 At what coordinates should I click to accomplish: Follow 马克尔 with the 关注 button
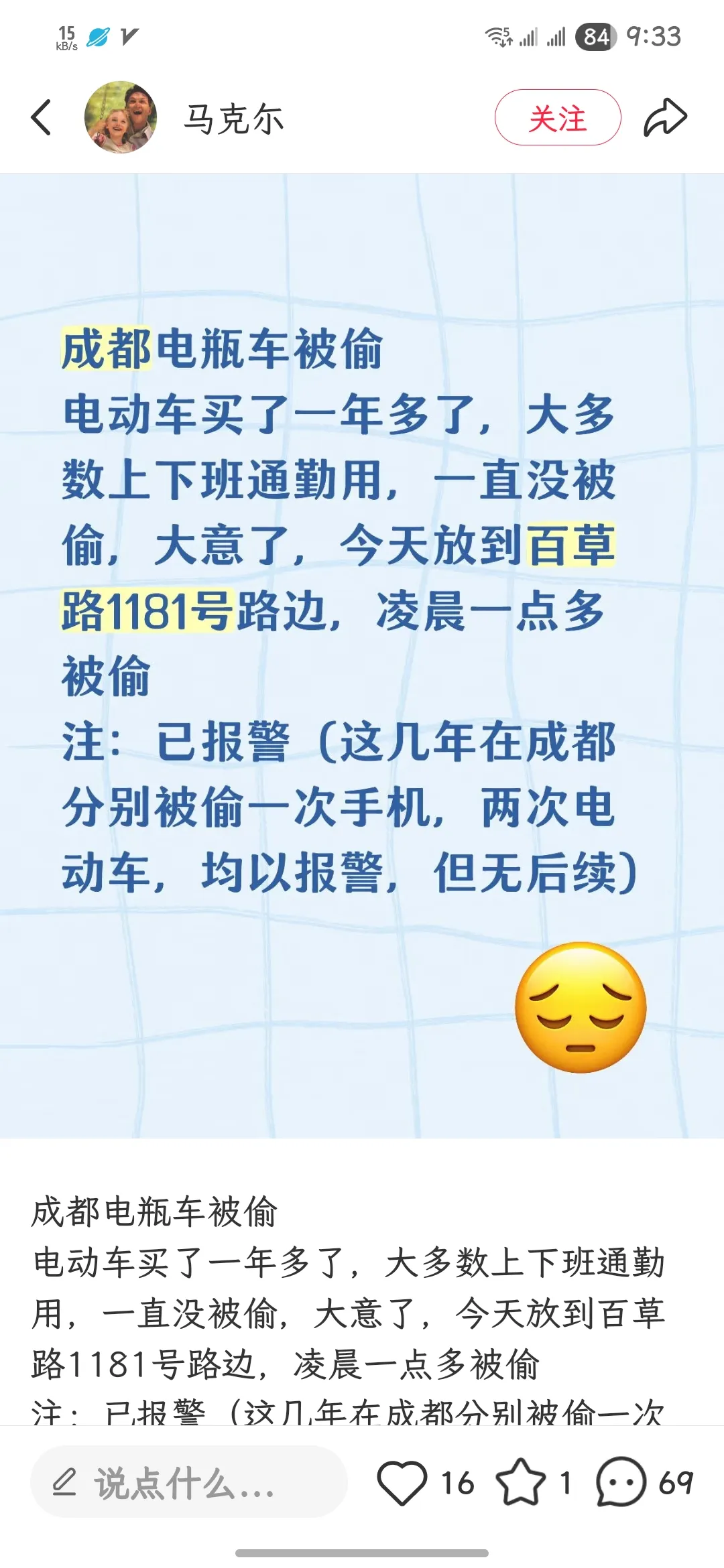558,117
